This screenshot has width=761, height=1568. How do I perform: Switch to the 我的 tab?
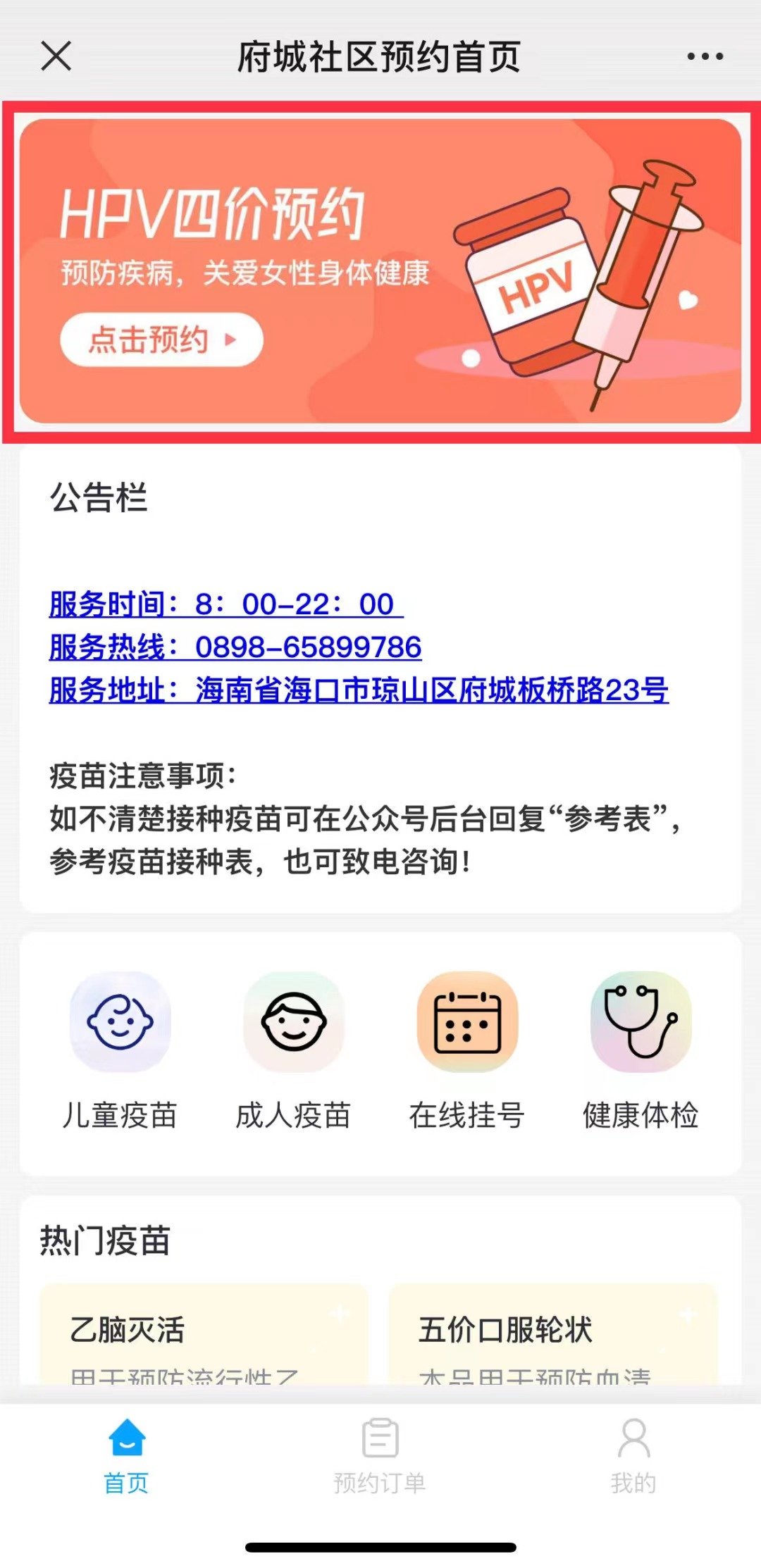(633, 1455)
